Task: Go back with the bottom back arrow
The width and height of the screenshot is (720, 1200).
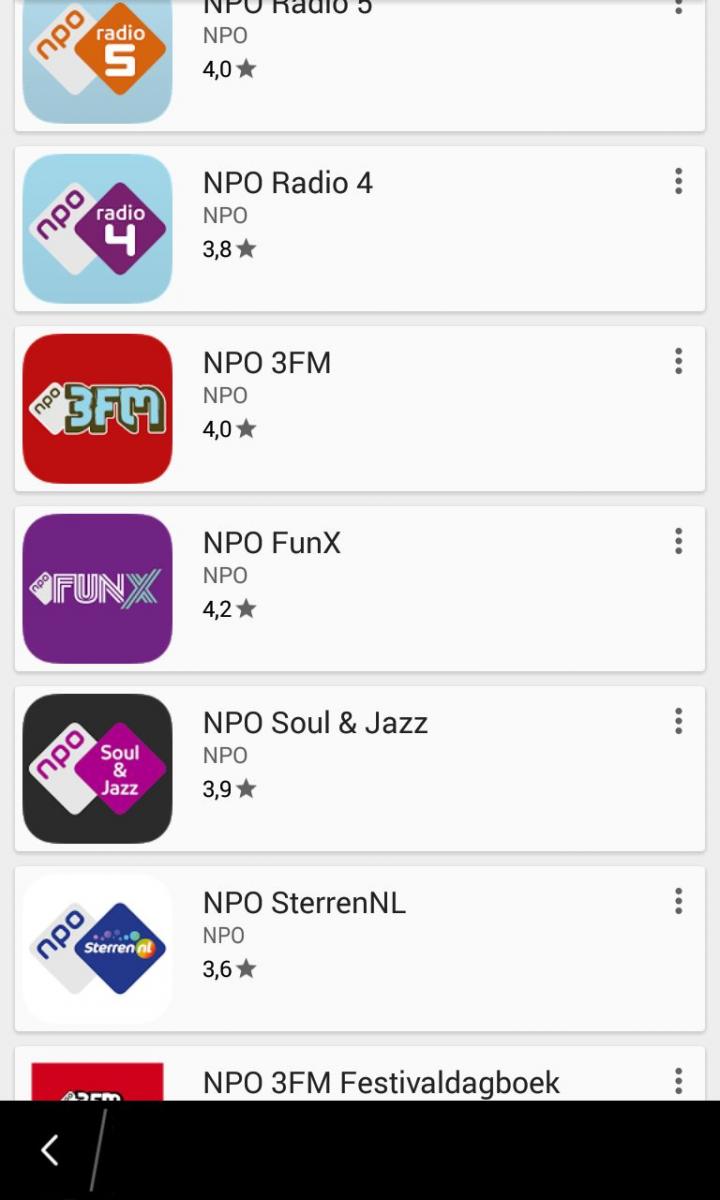Action: 49,1150
